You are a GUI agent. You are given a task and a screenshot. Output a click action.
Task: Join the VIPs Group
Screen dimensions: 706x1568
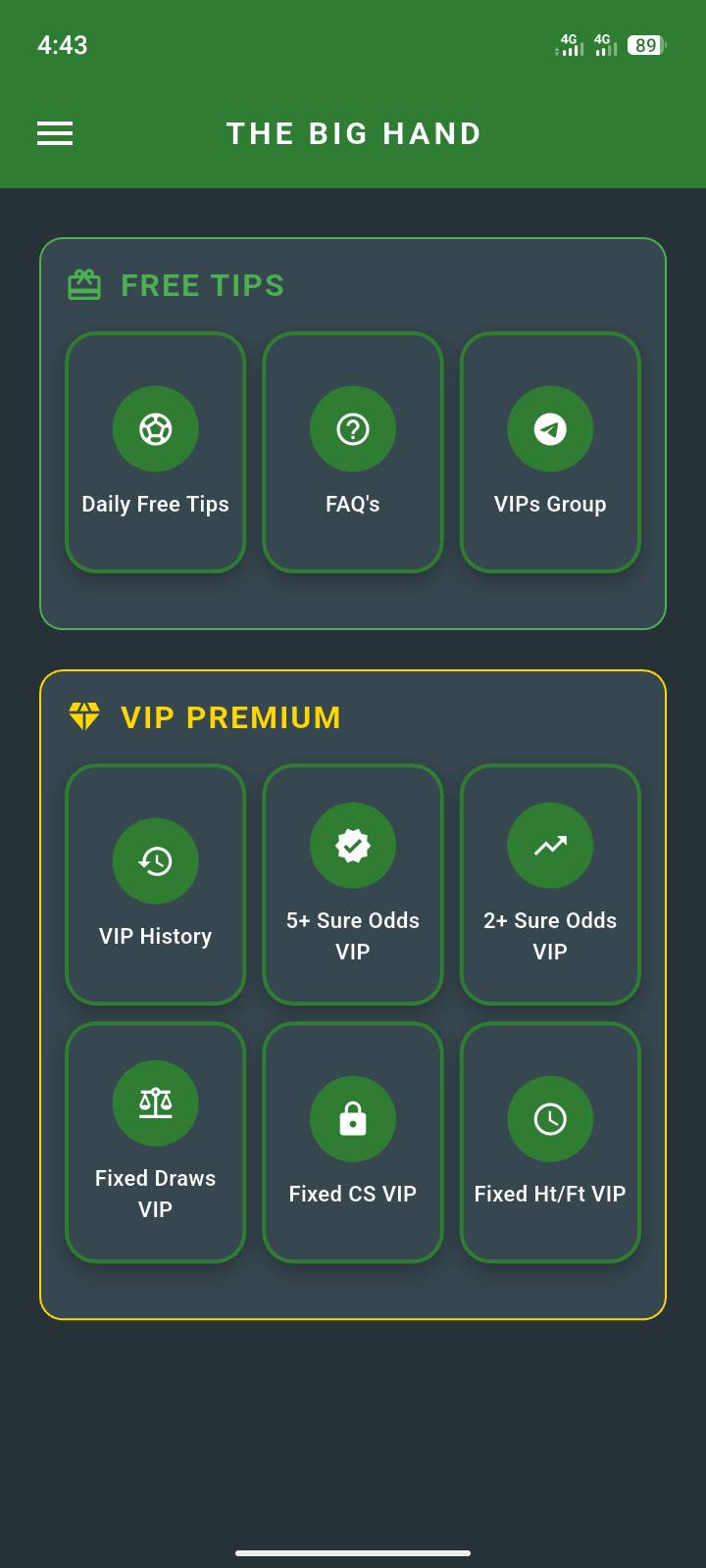pos(550,452)
